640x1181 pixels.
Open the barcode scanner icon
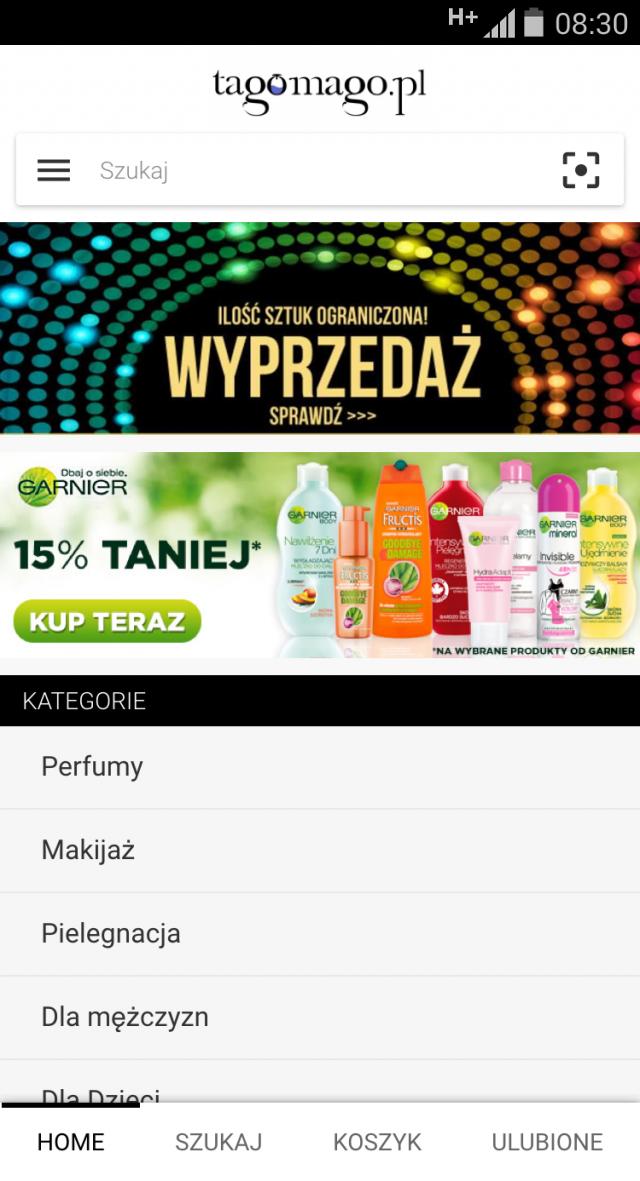click(x=580, y=170)
